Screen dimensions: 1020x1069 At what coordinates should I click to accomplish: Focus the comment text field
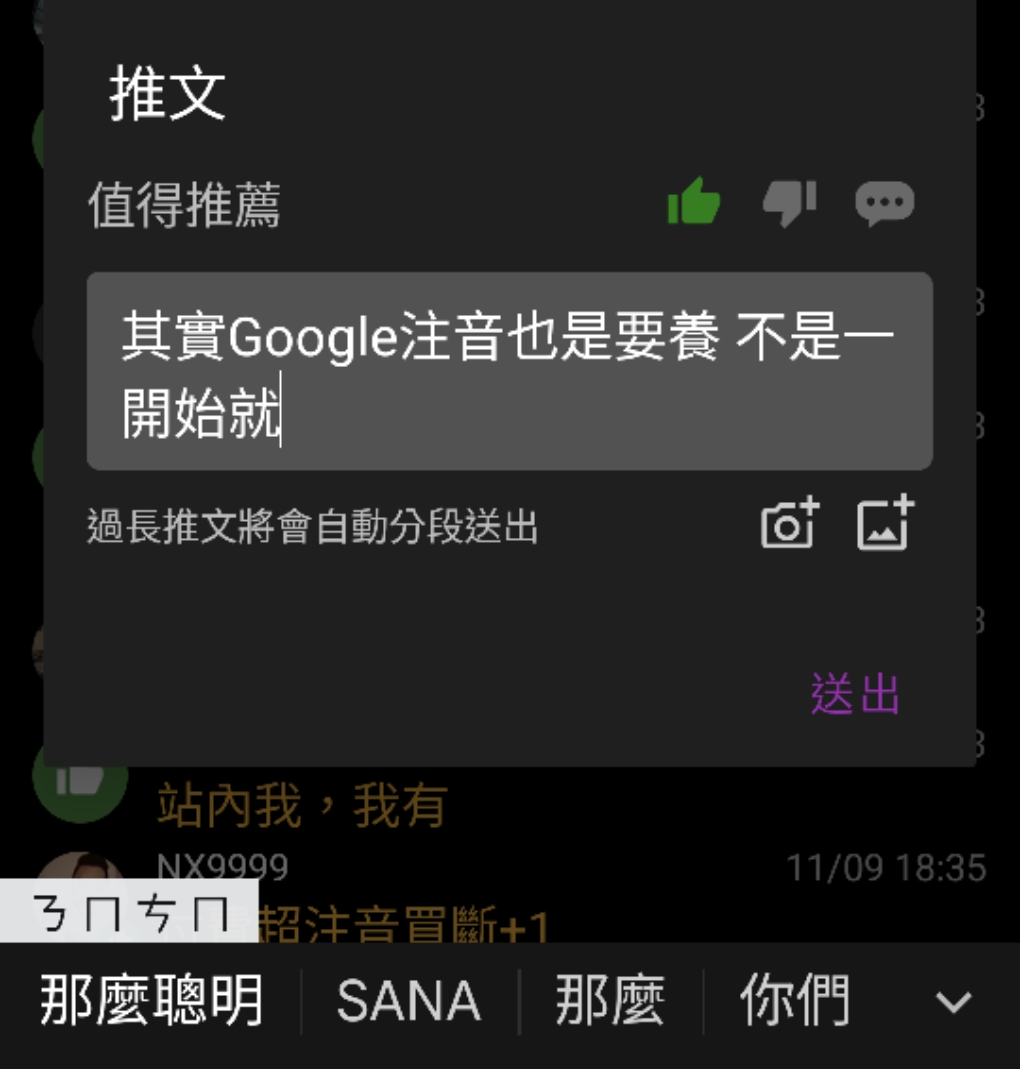(x=509, y=371)
